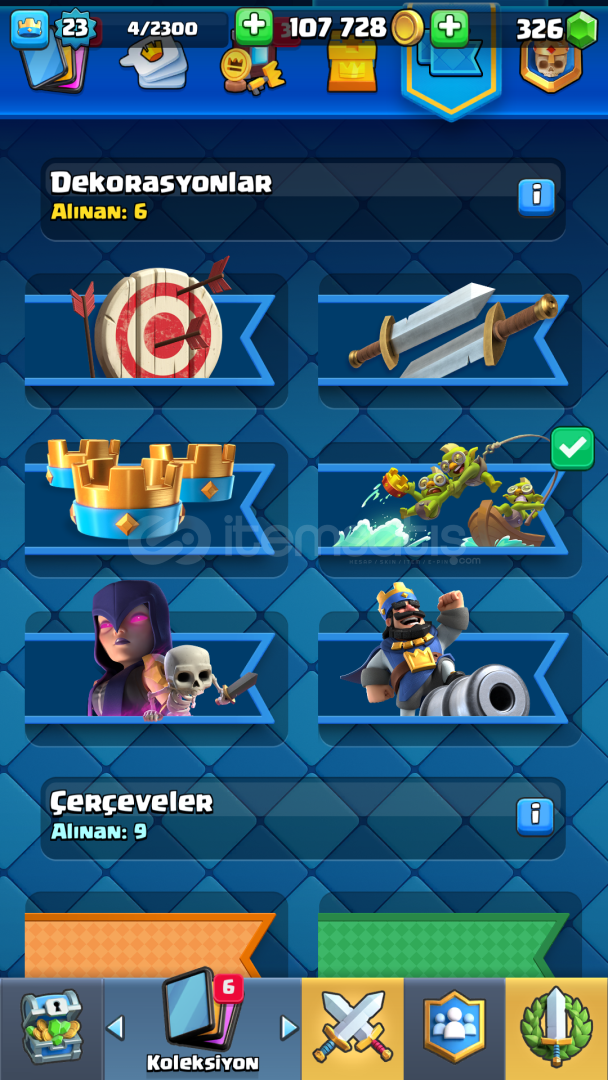Image resolution: width=608 pixels, height=1080 pixels.
Task: Open the events laurel sword tab
Action: (556, 1028)
